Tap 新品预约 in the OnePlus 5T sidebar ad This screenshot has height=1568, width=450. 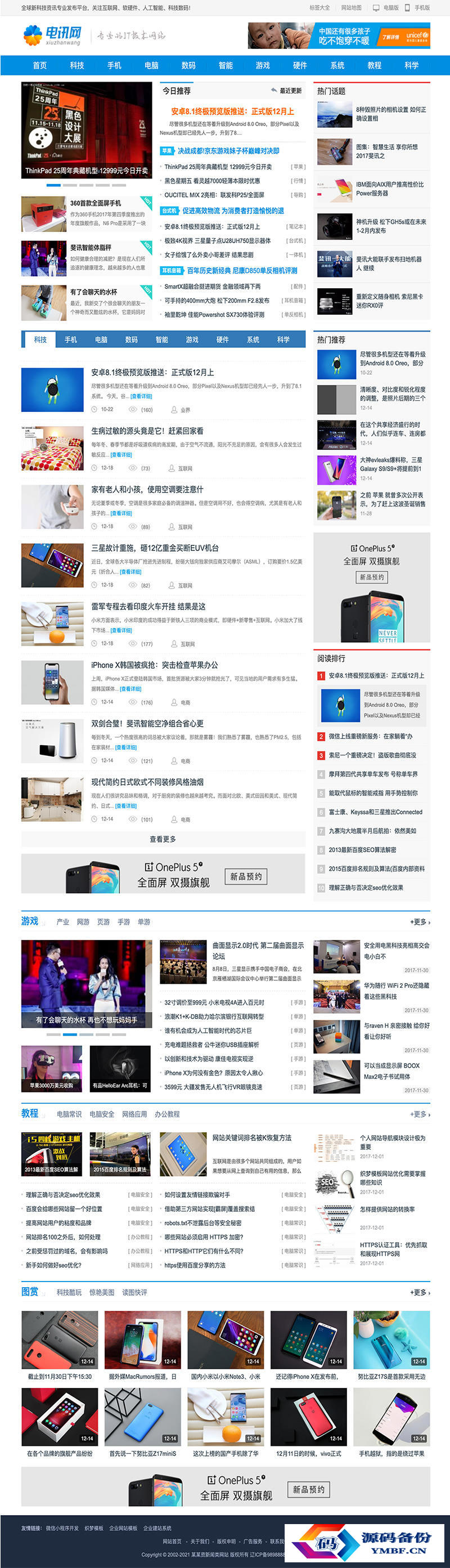coord(372,577)
